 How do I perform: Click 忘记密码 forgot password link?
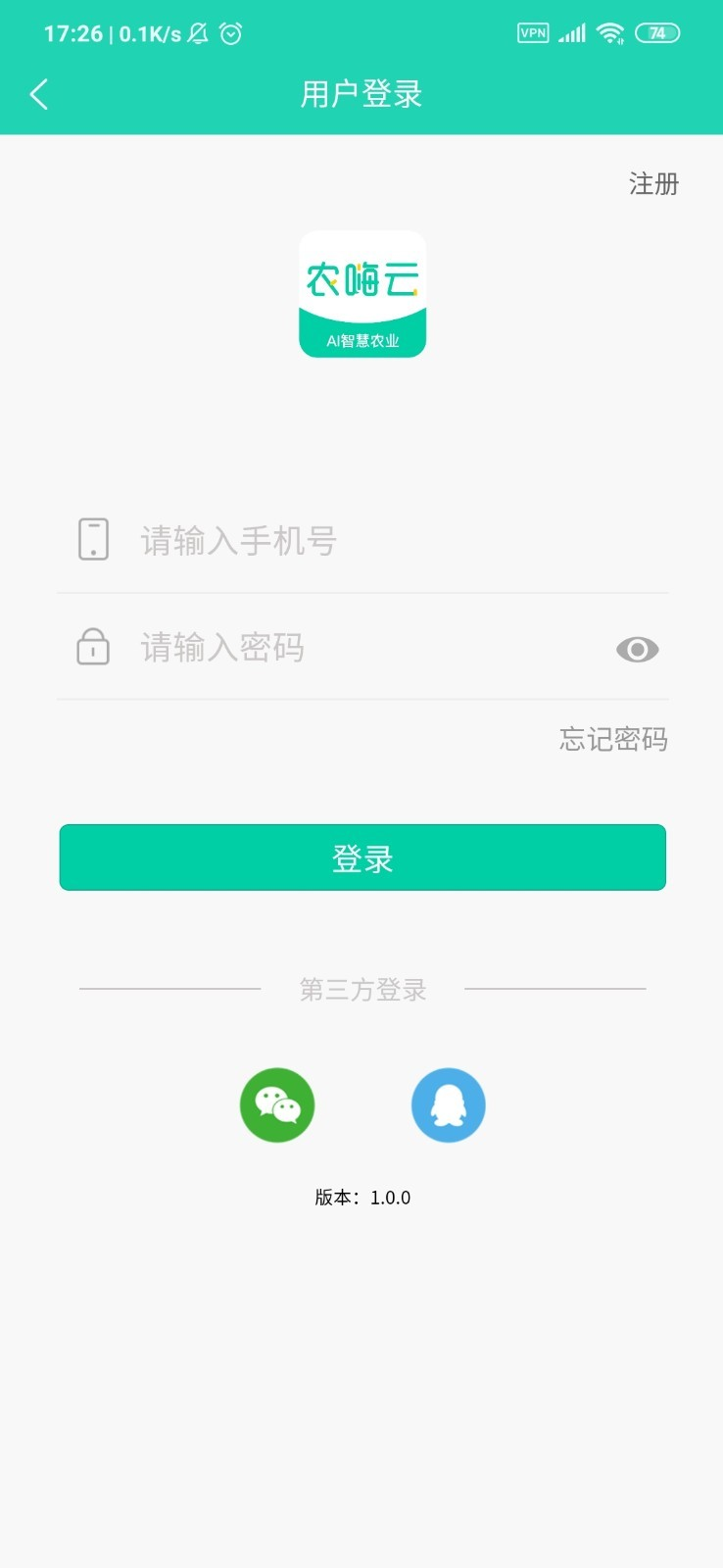click(x=611, y=739)
